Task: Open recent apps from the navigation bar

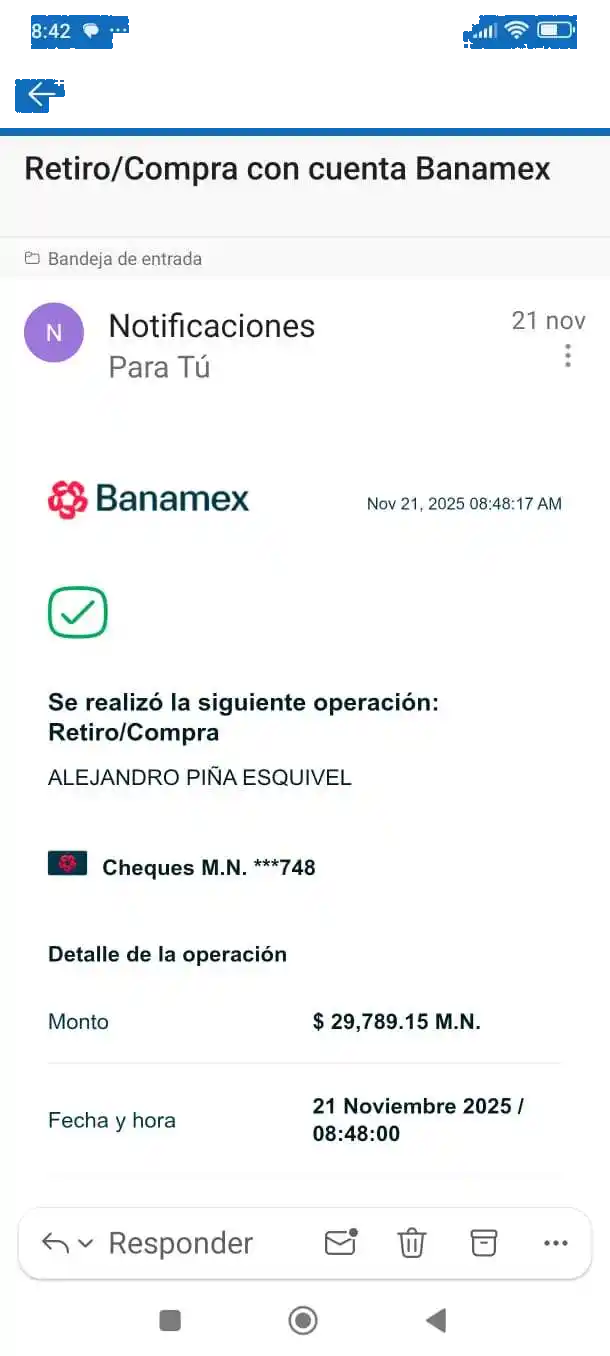Action: pos(170,1321)
